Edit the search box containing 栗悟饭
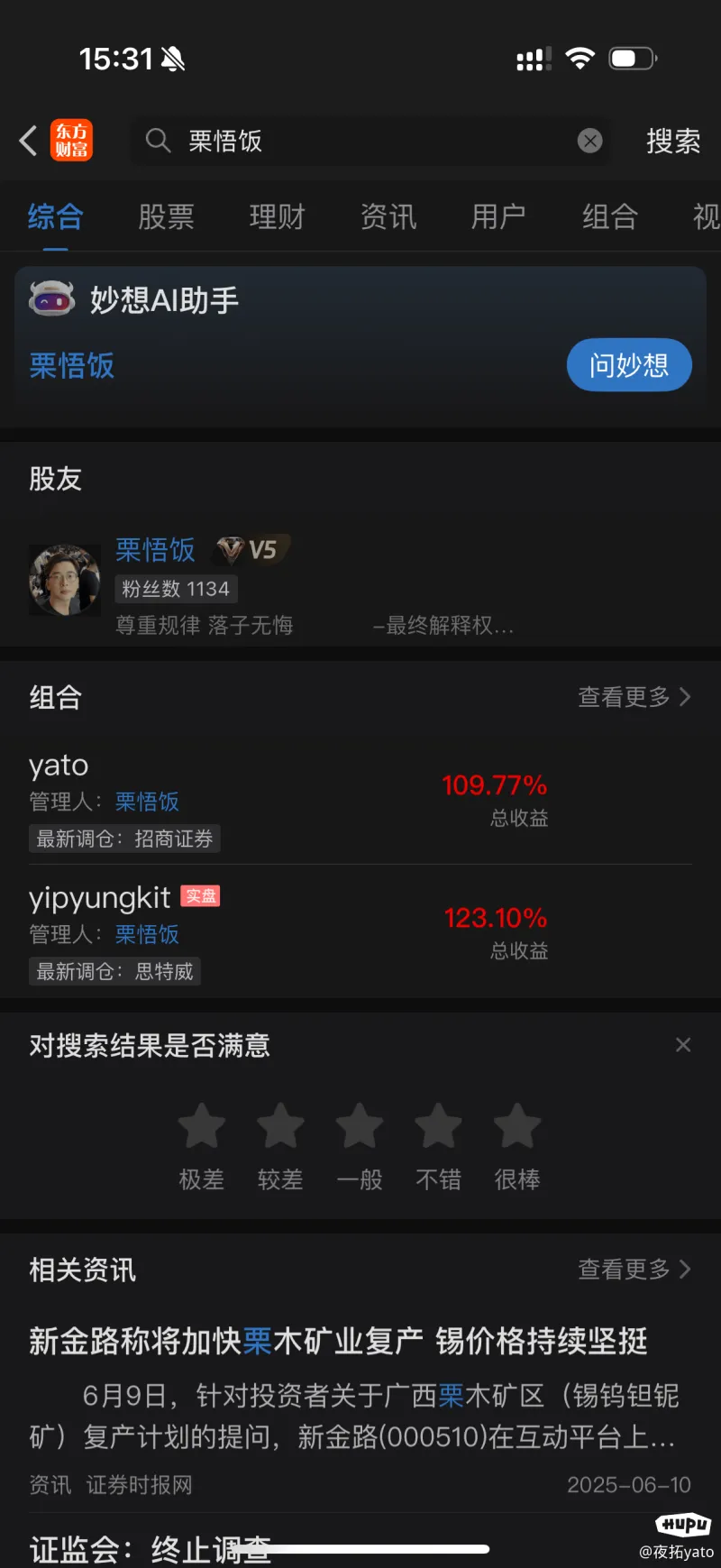This screenshot has width=721, height=1568. tap(360, 141)
